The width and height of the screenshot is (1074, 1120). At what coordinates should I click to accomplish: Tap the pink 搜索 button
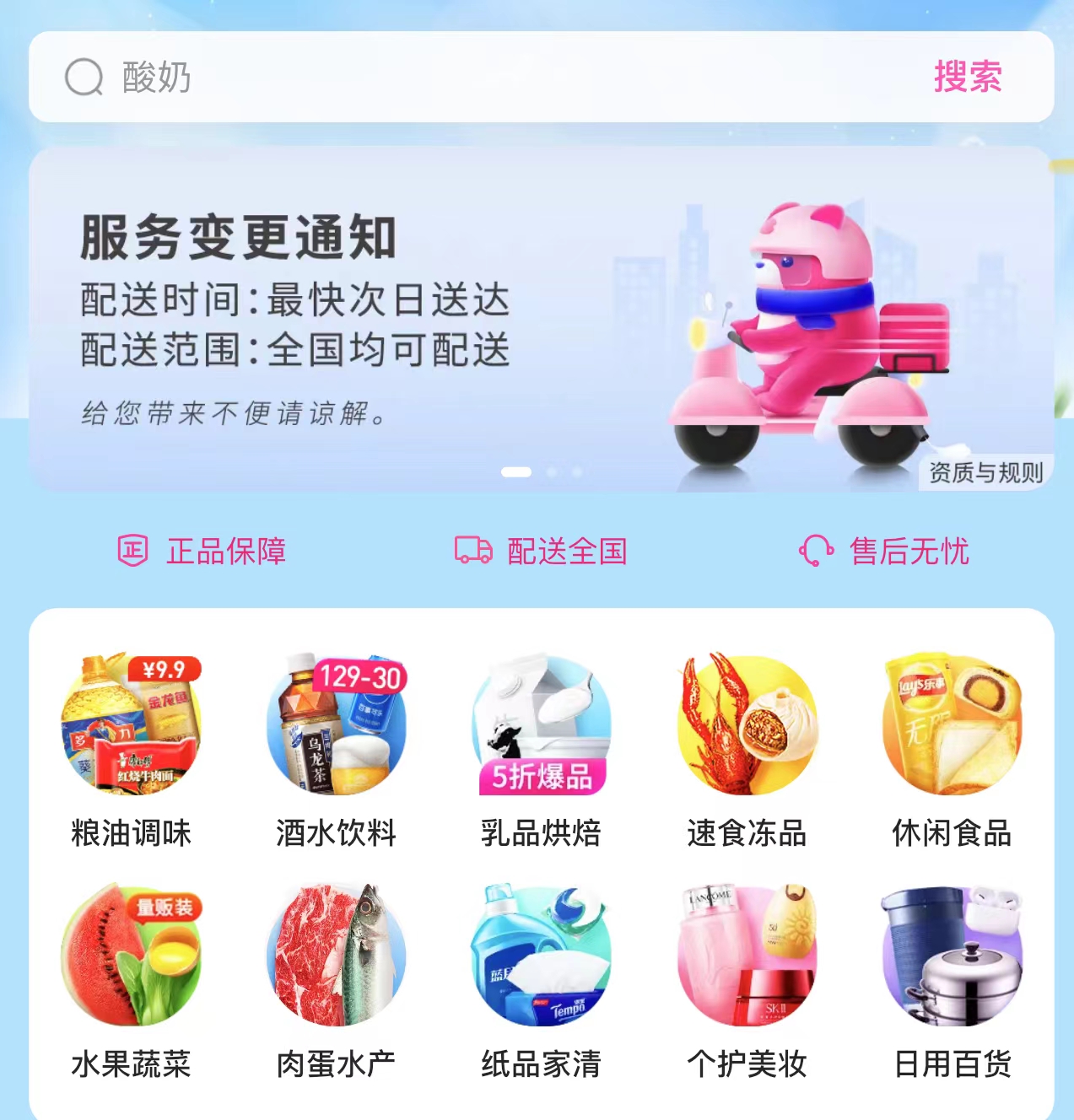point(968,78)
